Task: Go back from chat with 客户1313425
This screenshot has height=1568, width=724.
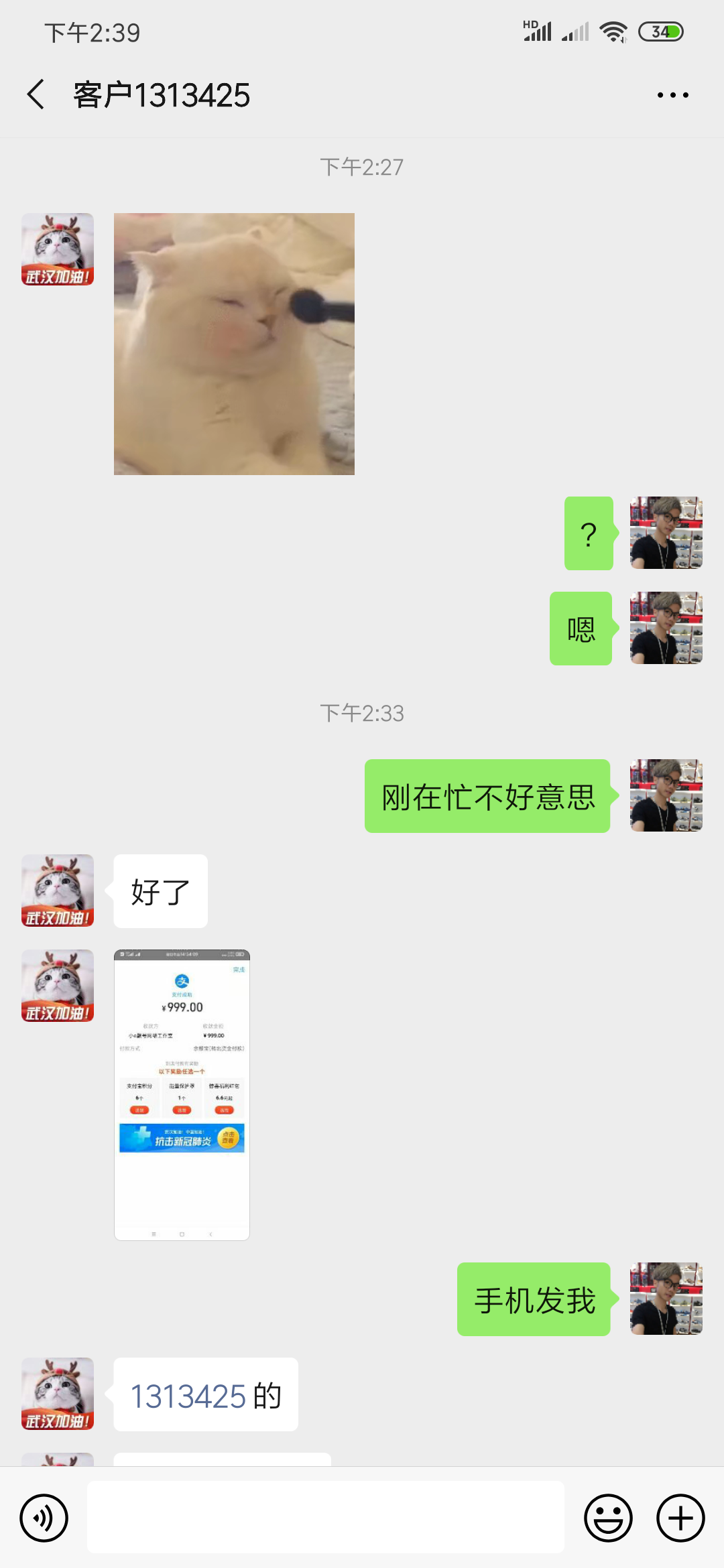Action: [x=36, y=94]
